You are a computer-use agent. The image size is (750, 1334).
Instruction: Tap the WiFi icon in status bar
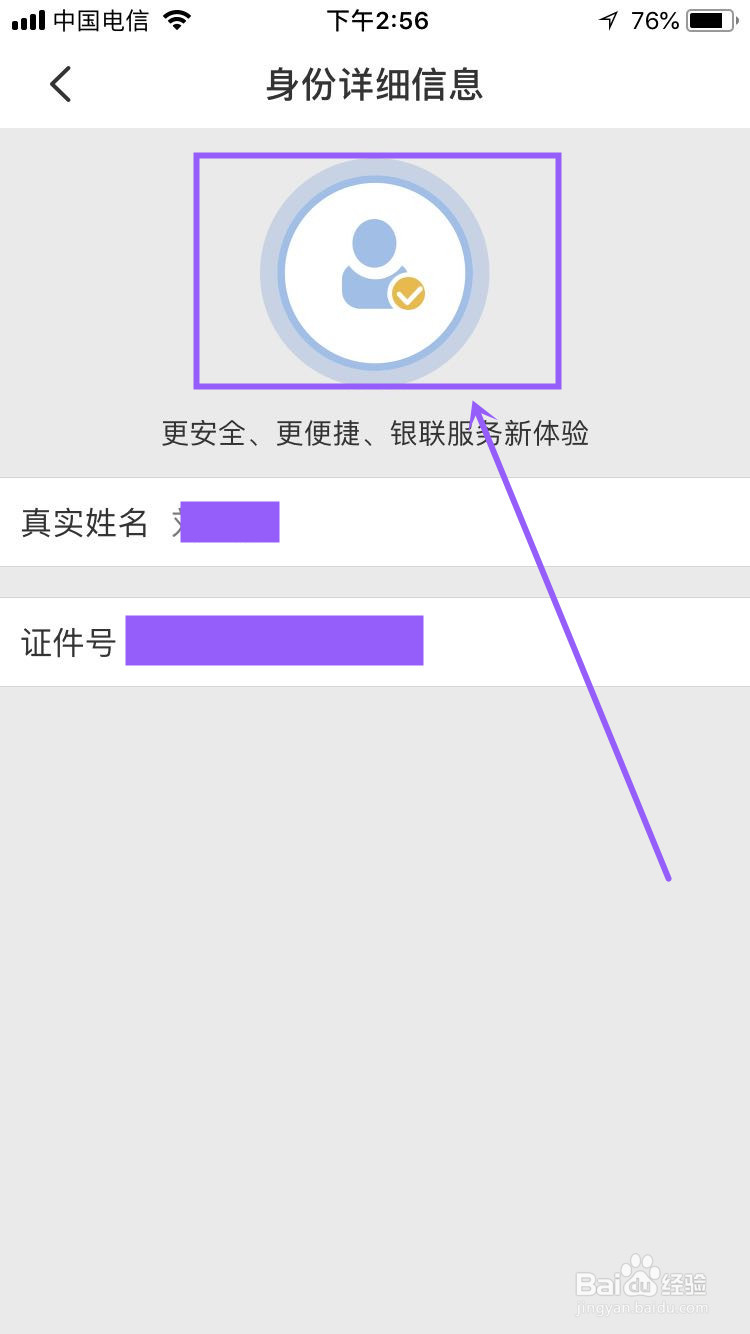177,18
